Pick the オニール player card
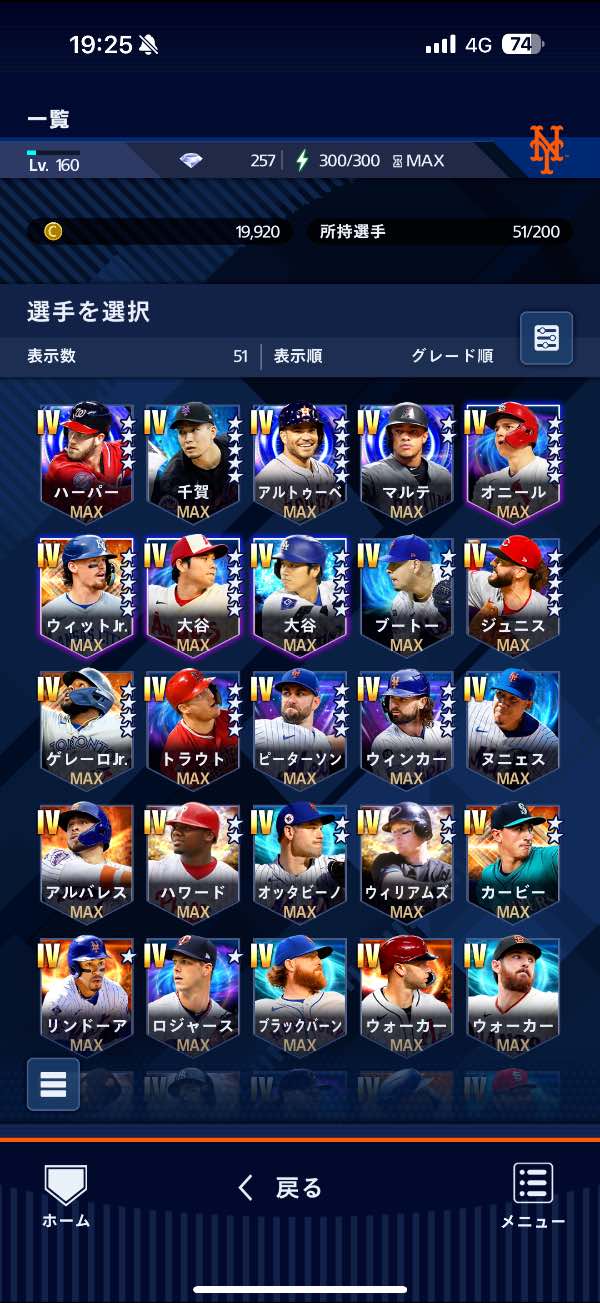600x1303 pixels. click(x=513, y=462)
